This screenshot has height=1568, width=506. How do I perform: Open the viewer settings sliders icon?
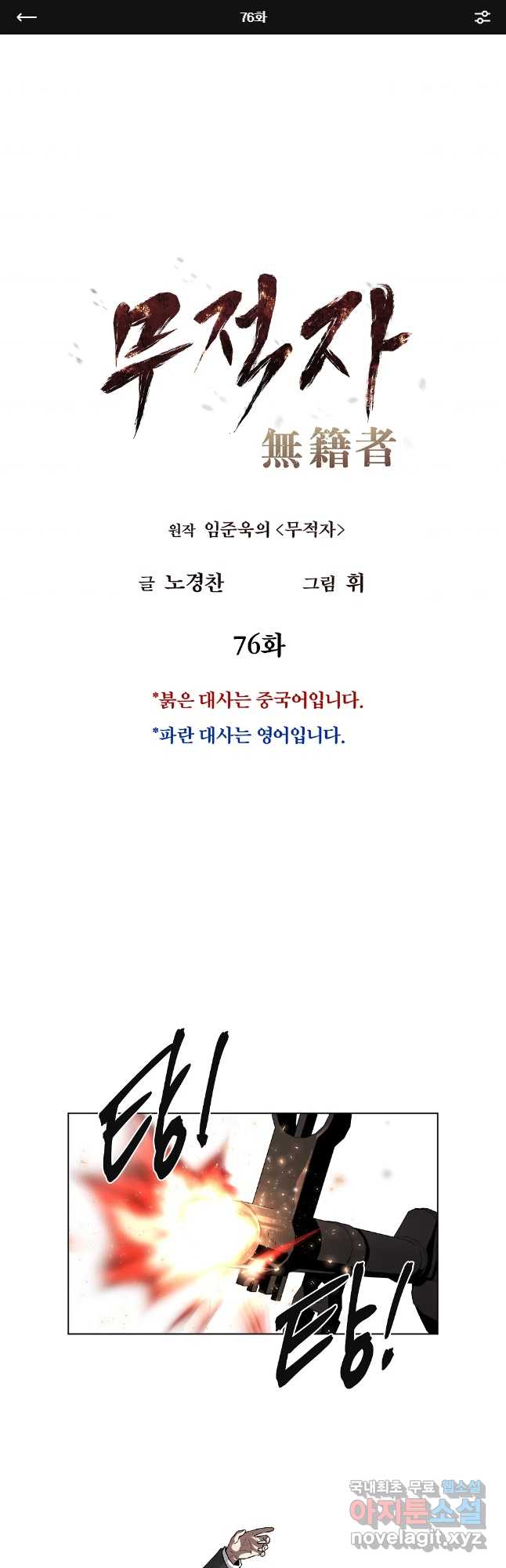pos(482,17)
